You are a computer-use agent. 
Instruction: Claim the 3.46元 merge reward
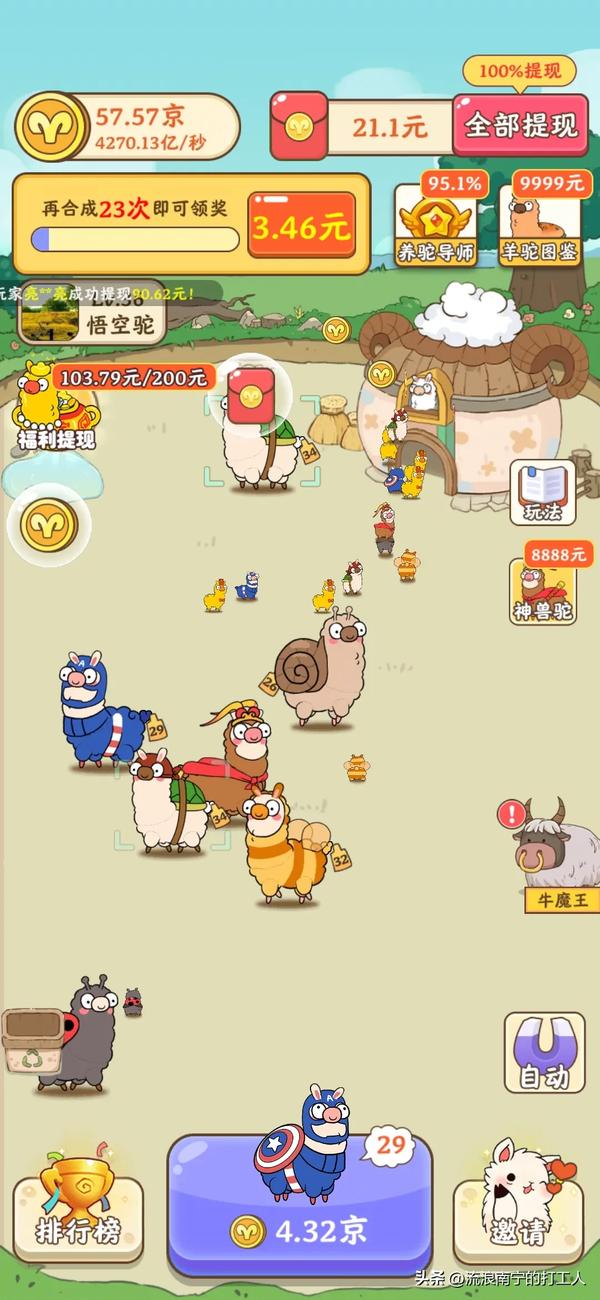tap(301, 227)
